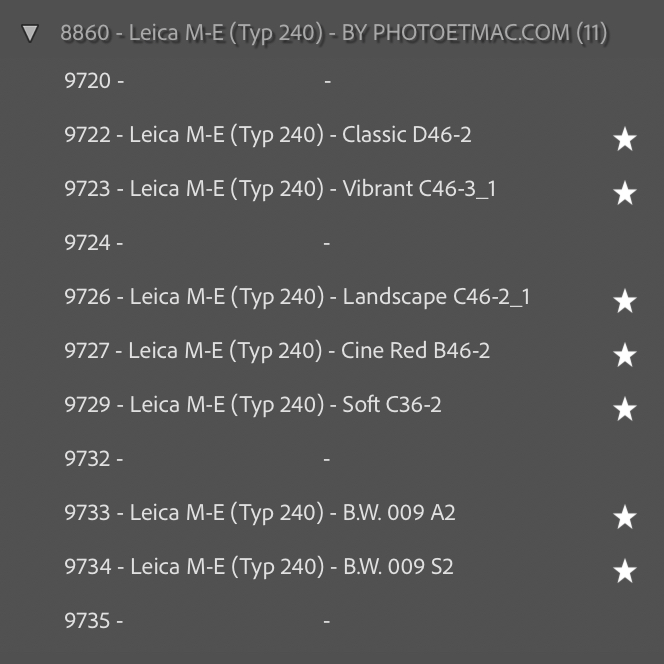The width and height of the screenshot is (664, 664).
Task: Toggle the star next to Landscape C46-2_1
Action: pyautogui.click(x=625, y=301)
